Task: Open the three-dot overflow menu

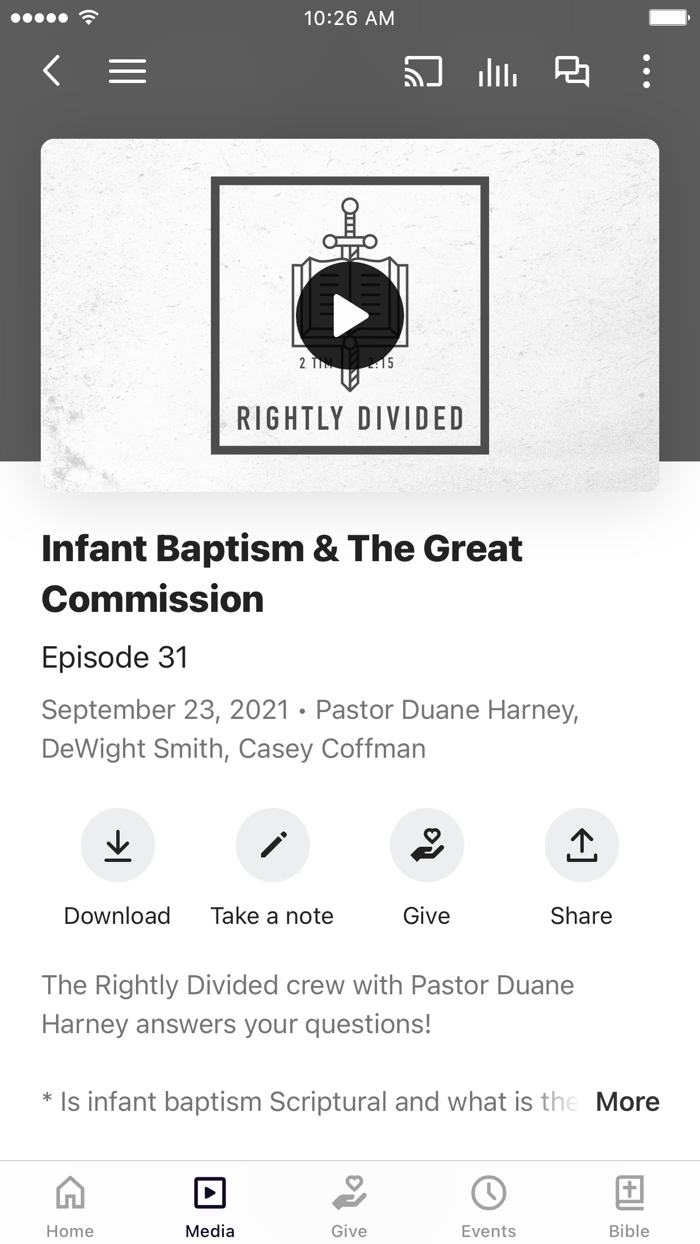Action: [x=646, y=71]
